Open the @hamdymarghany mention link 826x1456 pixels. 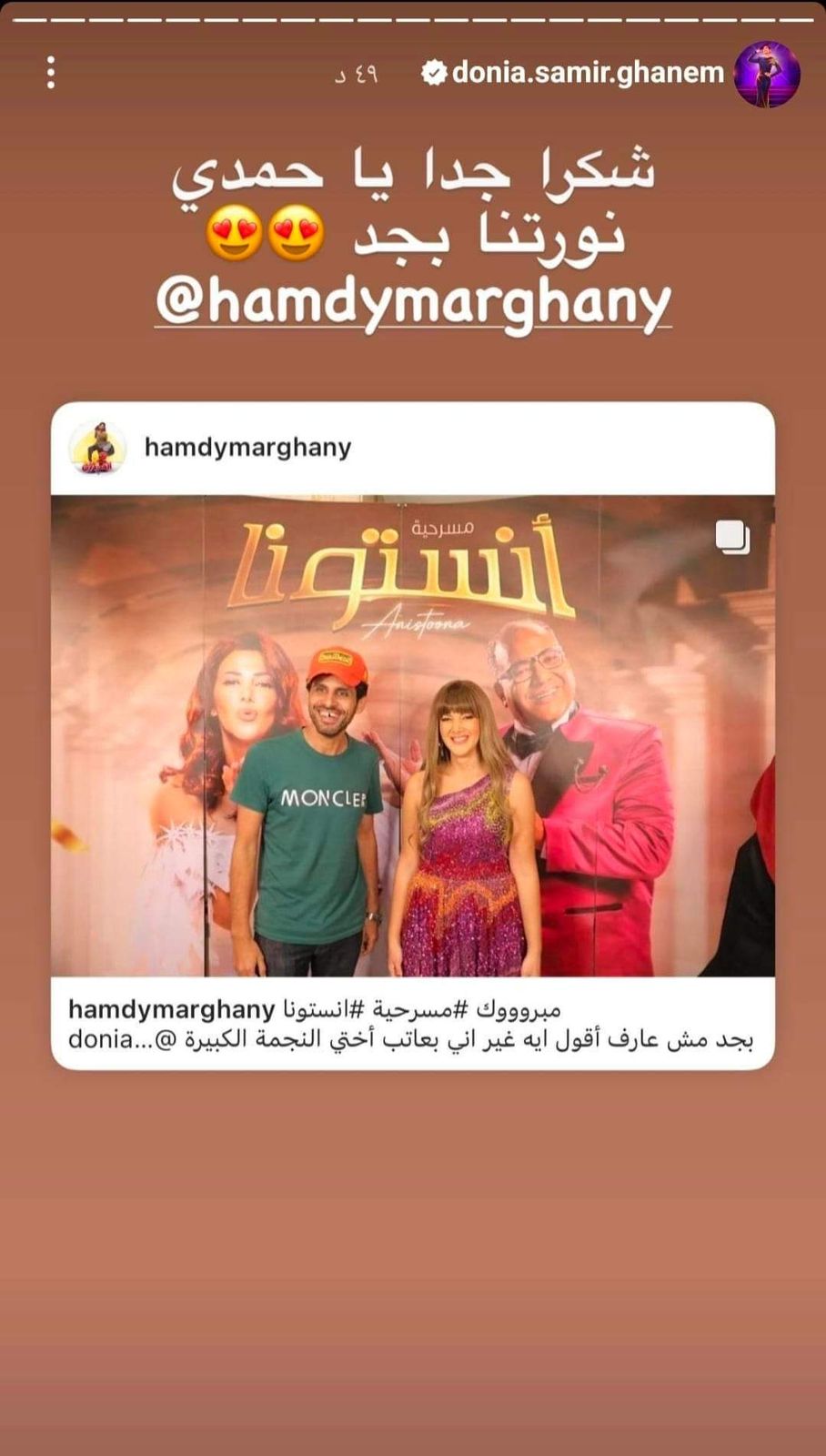[414, 302]
